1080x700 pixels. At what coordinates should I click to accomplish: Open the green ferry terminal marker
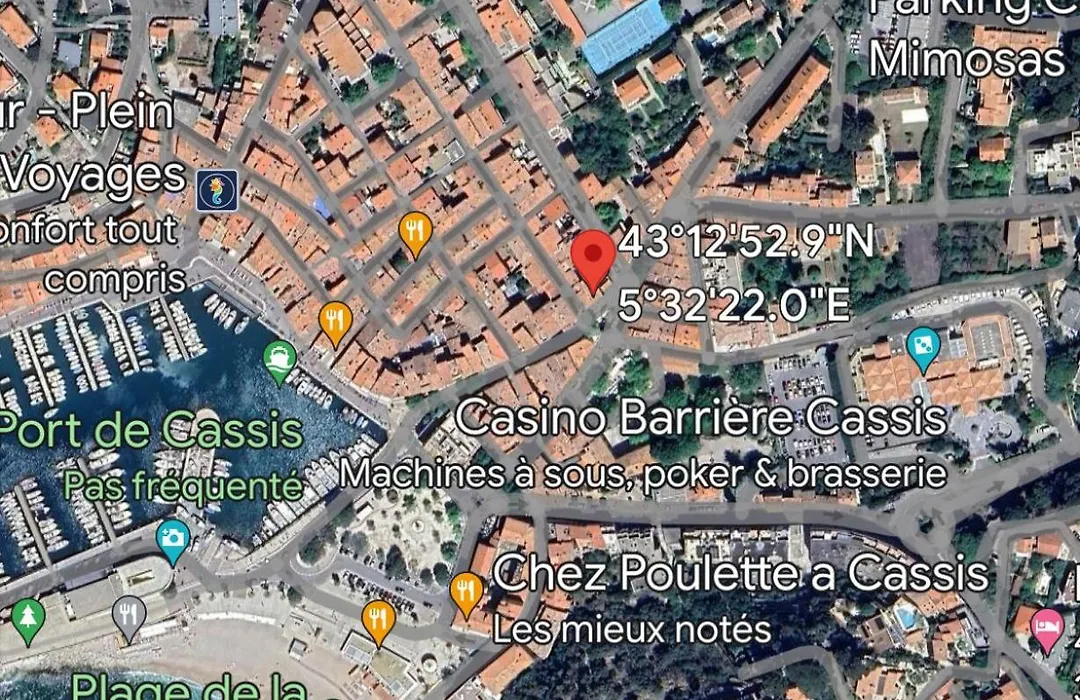(280, 358)
